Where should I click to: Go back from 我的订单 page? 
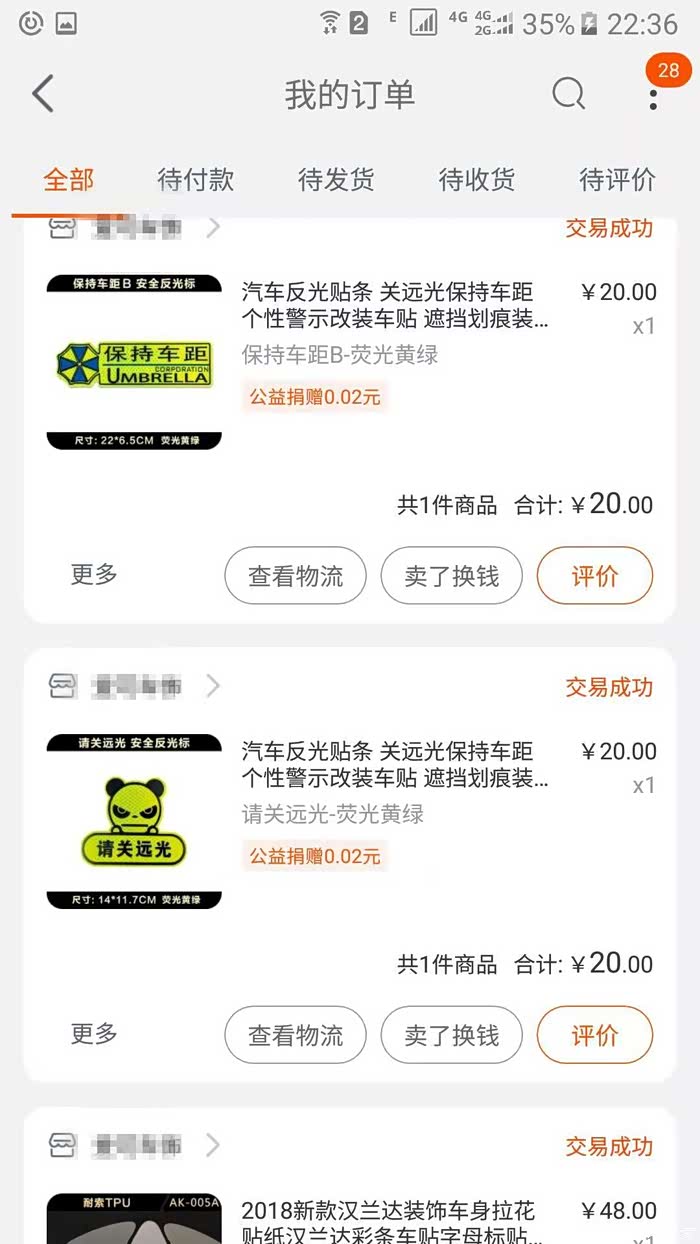pos(43,95)
